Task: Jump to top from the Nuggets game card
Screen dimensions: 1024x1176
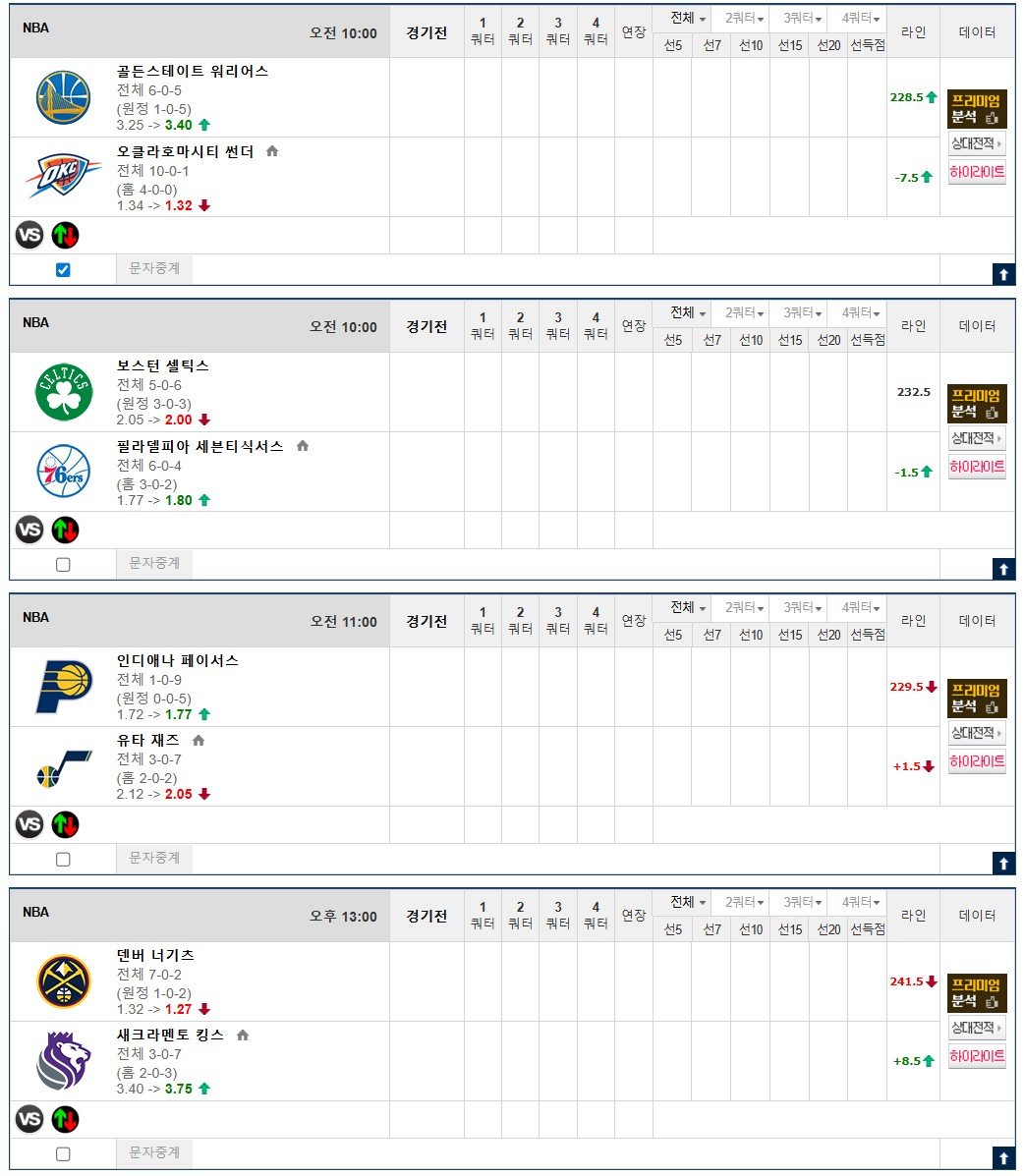Action: click(1003, 1158)
